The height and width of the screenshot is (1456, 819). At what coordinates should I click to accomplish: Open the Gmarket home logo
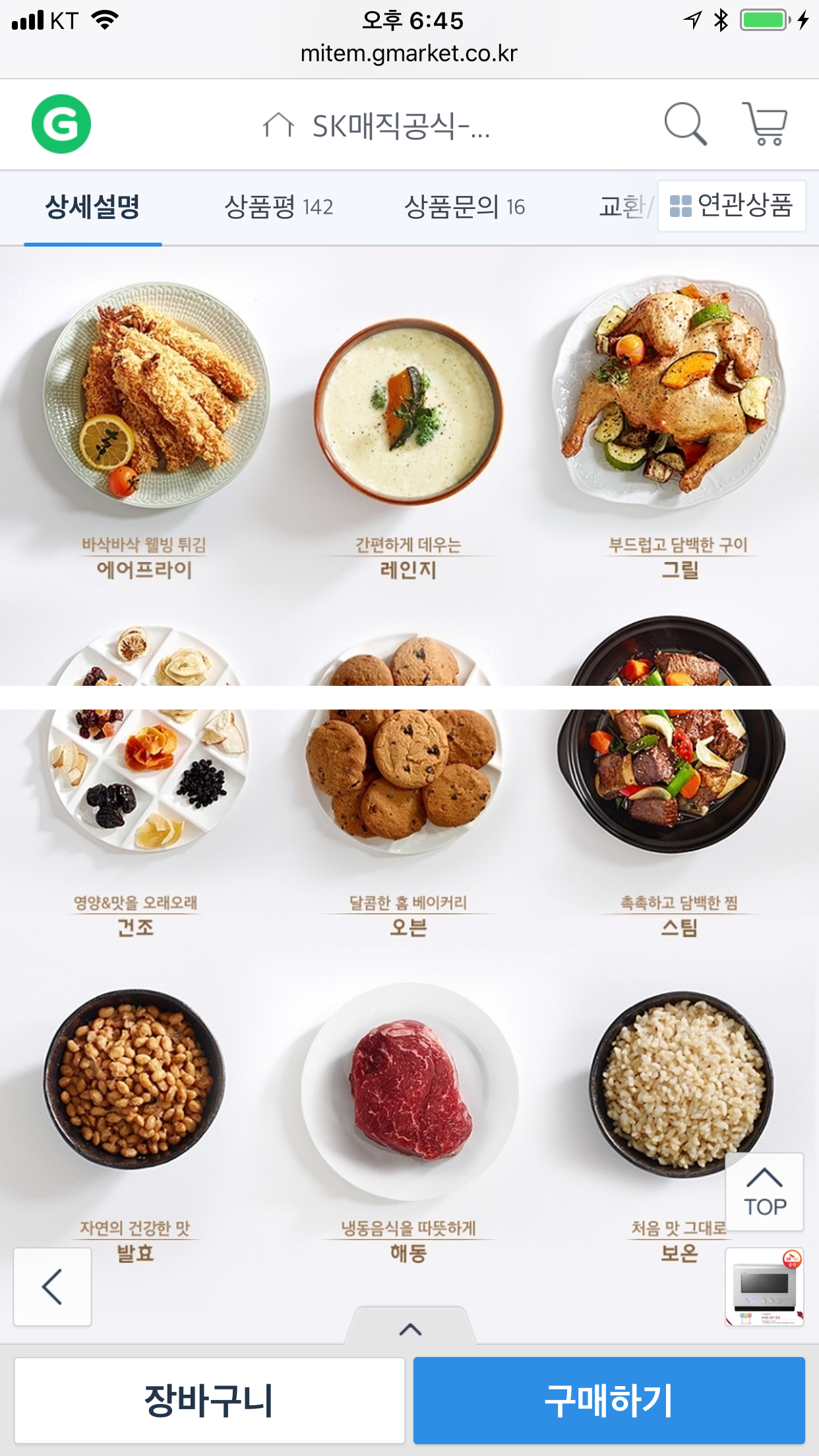point(61,124)
